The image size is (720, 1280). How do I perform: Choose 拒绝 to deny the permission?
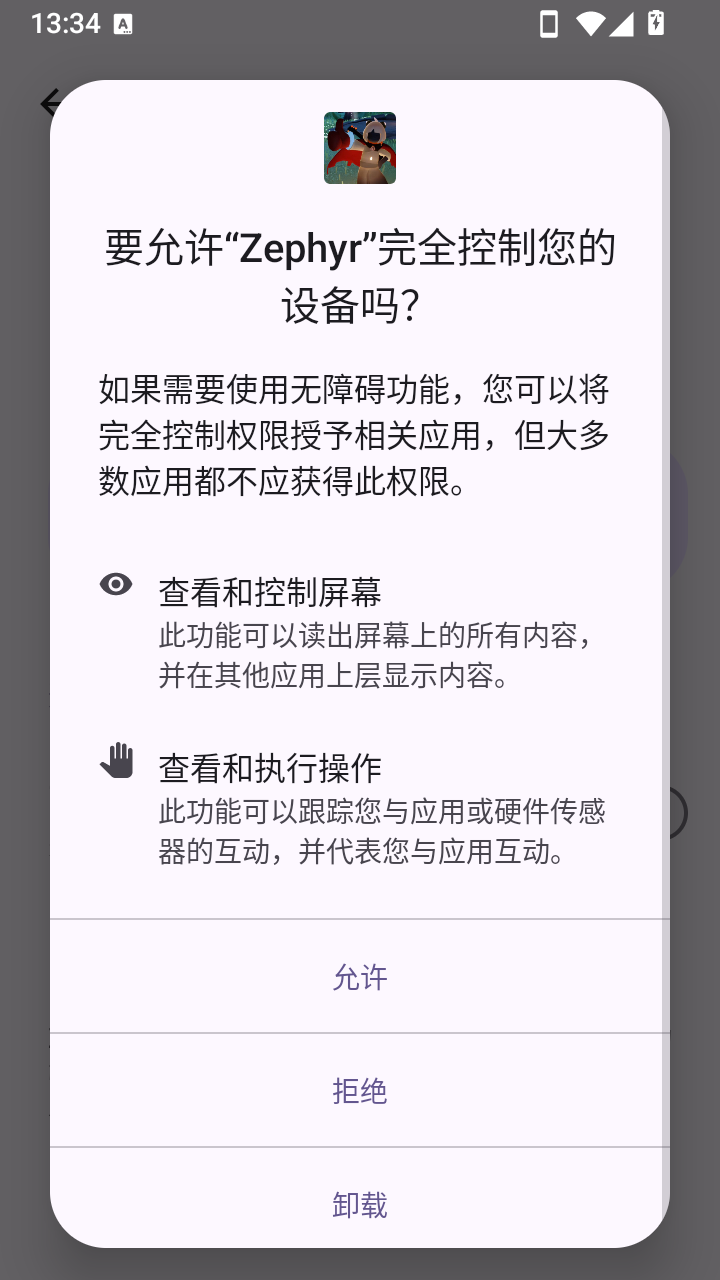click(360, 1091)
